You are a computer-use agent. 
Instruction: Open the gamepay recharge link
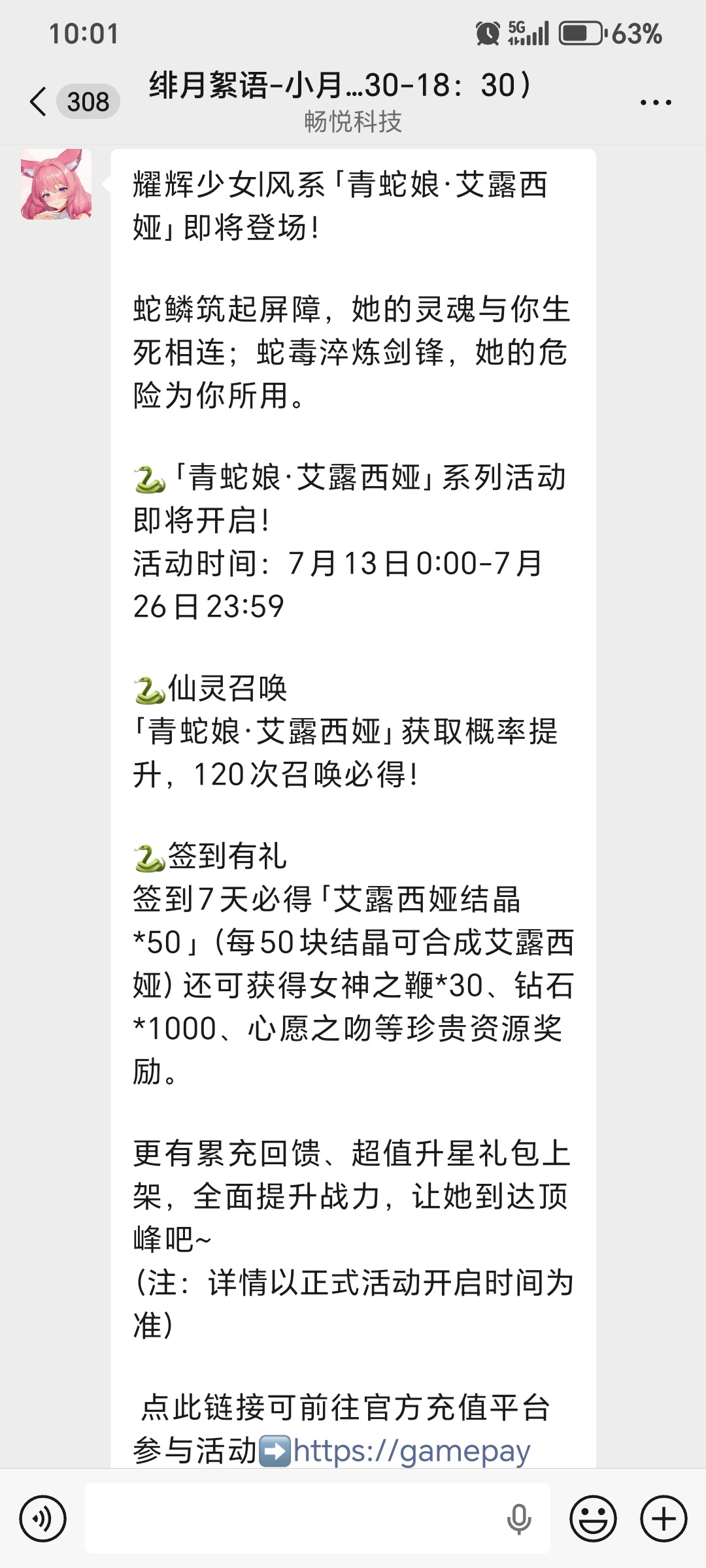click(x=411, y=1450)
